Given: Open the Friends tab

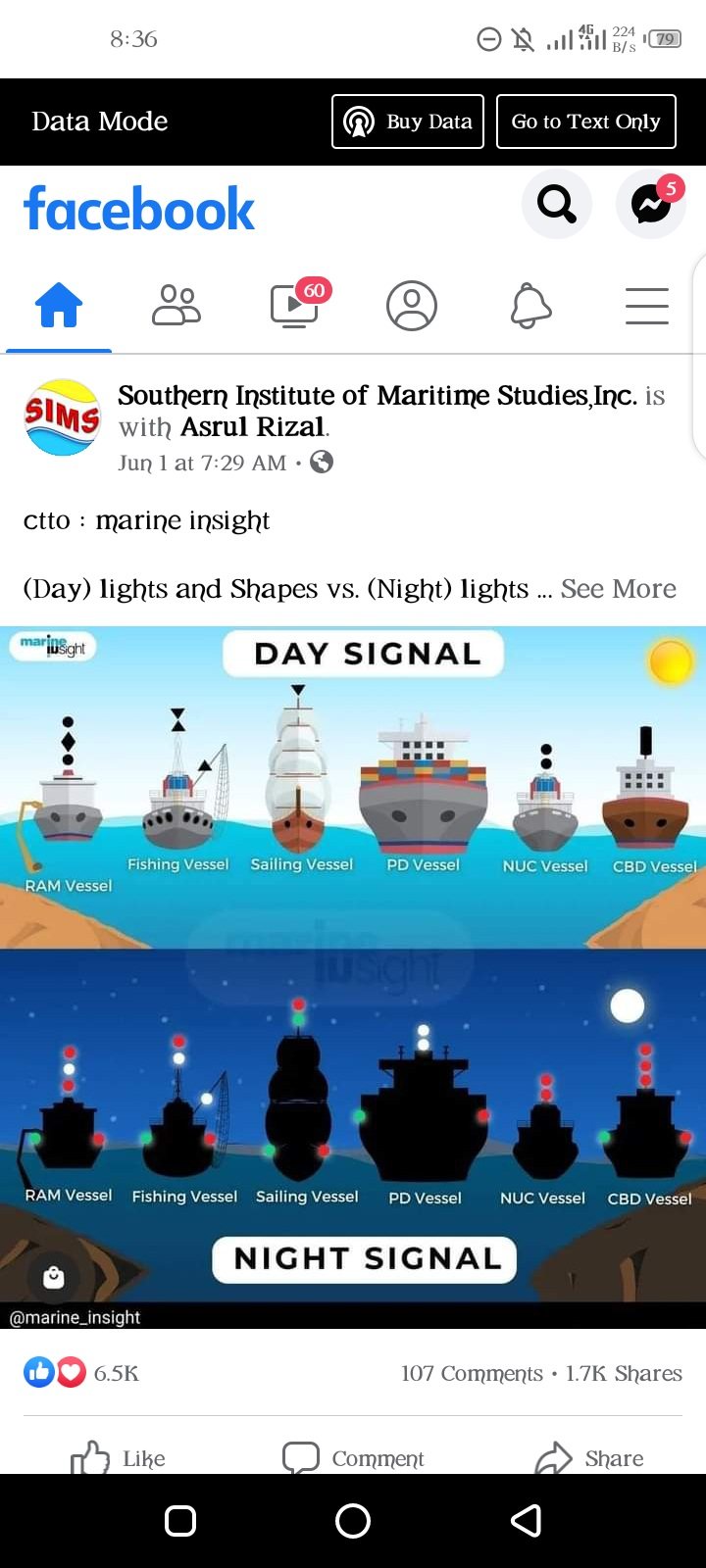Looking at the screenshot, I should [x=176, y=306].
